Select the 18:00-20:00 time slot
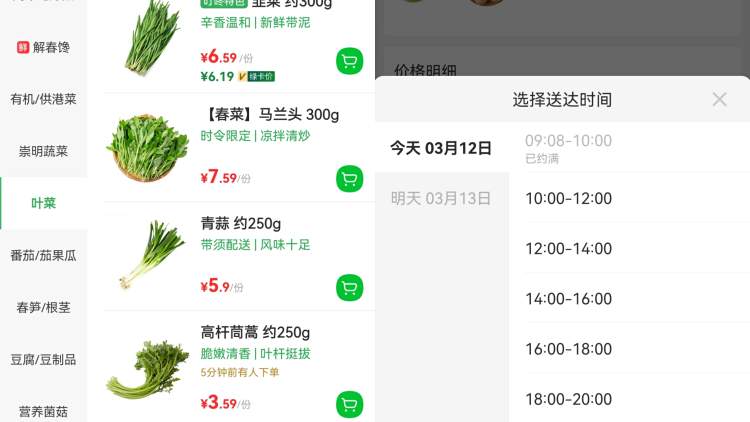 (x=568, y=398)
